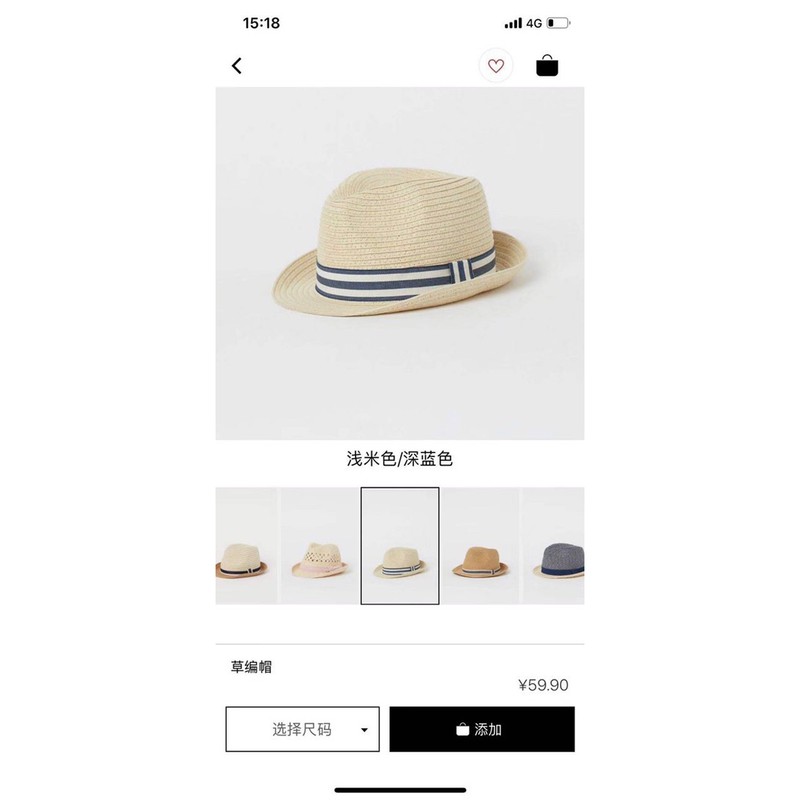Image resolution: width=800 pixels, height=800 pixels.
Task: Select the pink perforated hat variant
Action: coord(320,546)
